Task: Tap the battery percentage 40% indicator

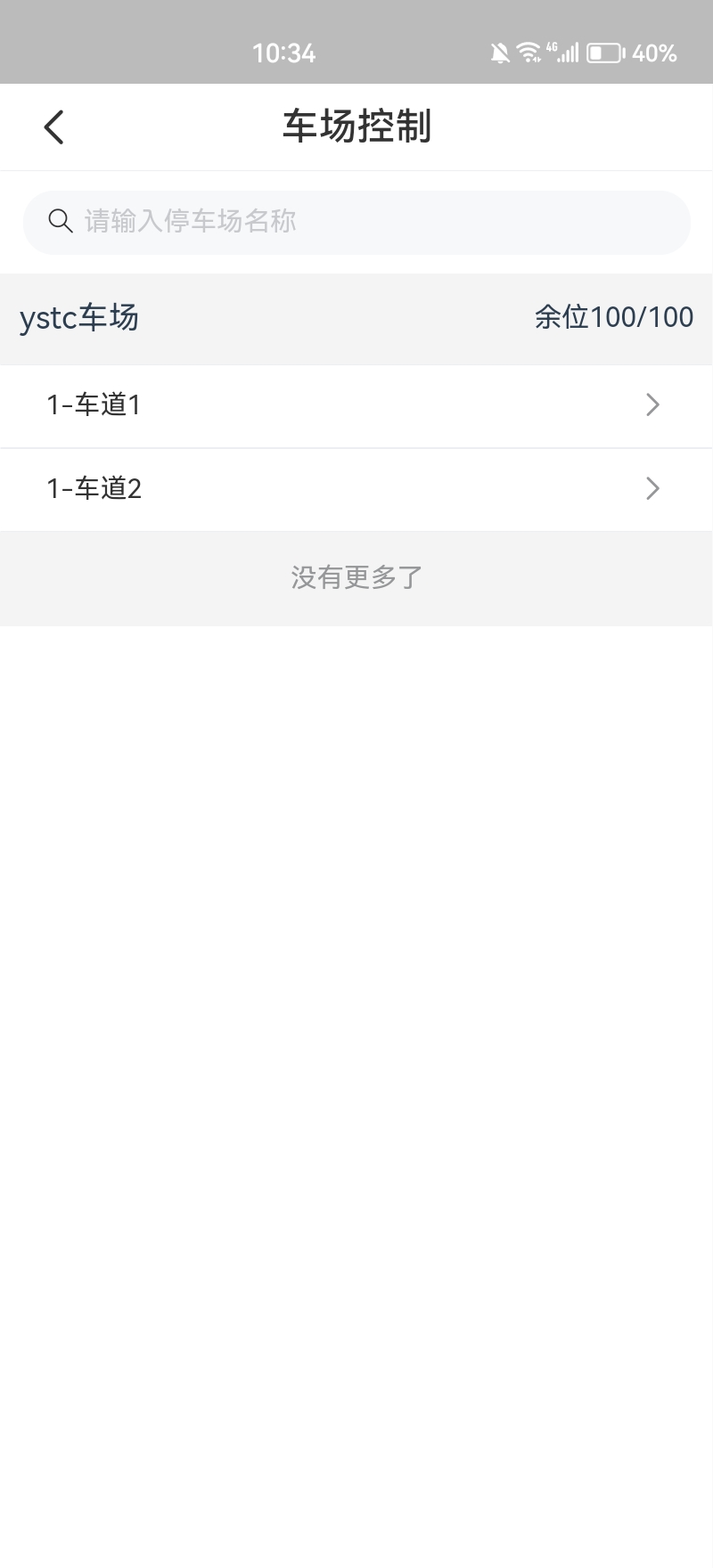Action: click(x=657, y=53)
